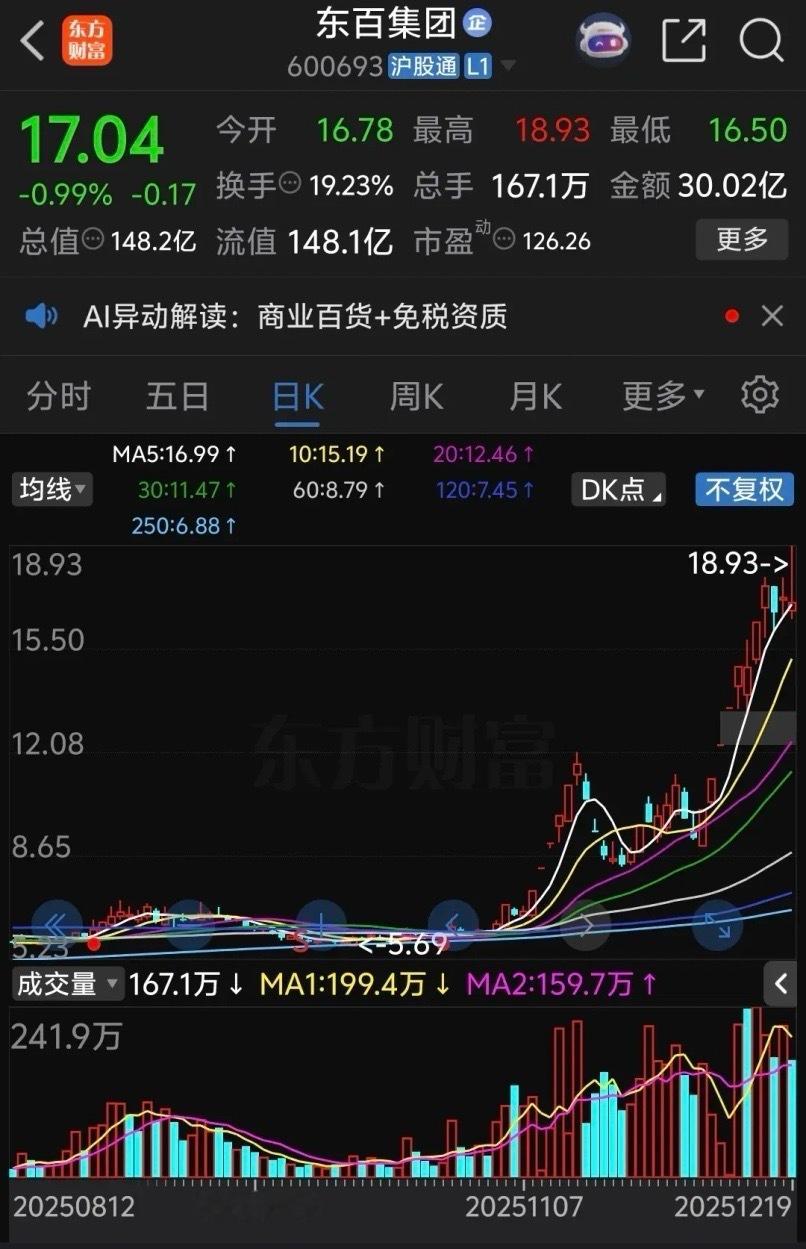Viewport: 806px width, 1249px height.
Task: Share this stock page
Action: 684,42
